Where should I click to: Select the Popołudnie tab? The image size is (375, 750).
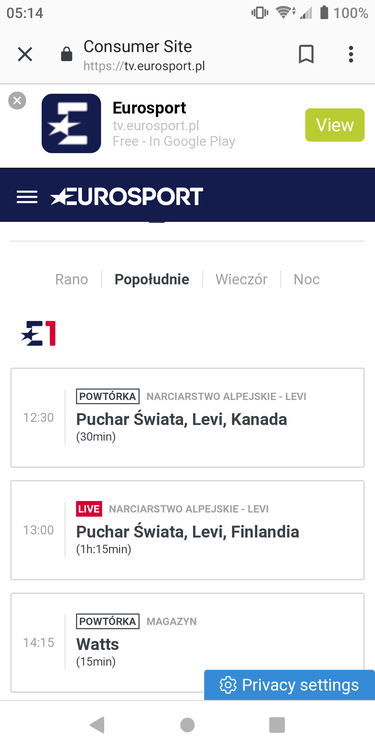point(152,279)
